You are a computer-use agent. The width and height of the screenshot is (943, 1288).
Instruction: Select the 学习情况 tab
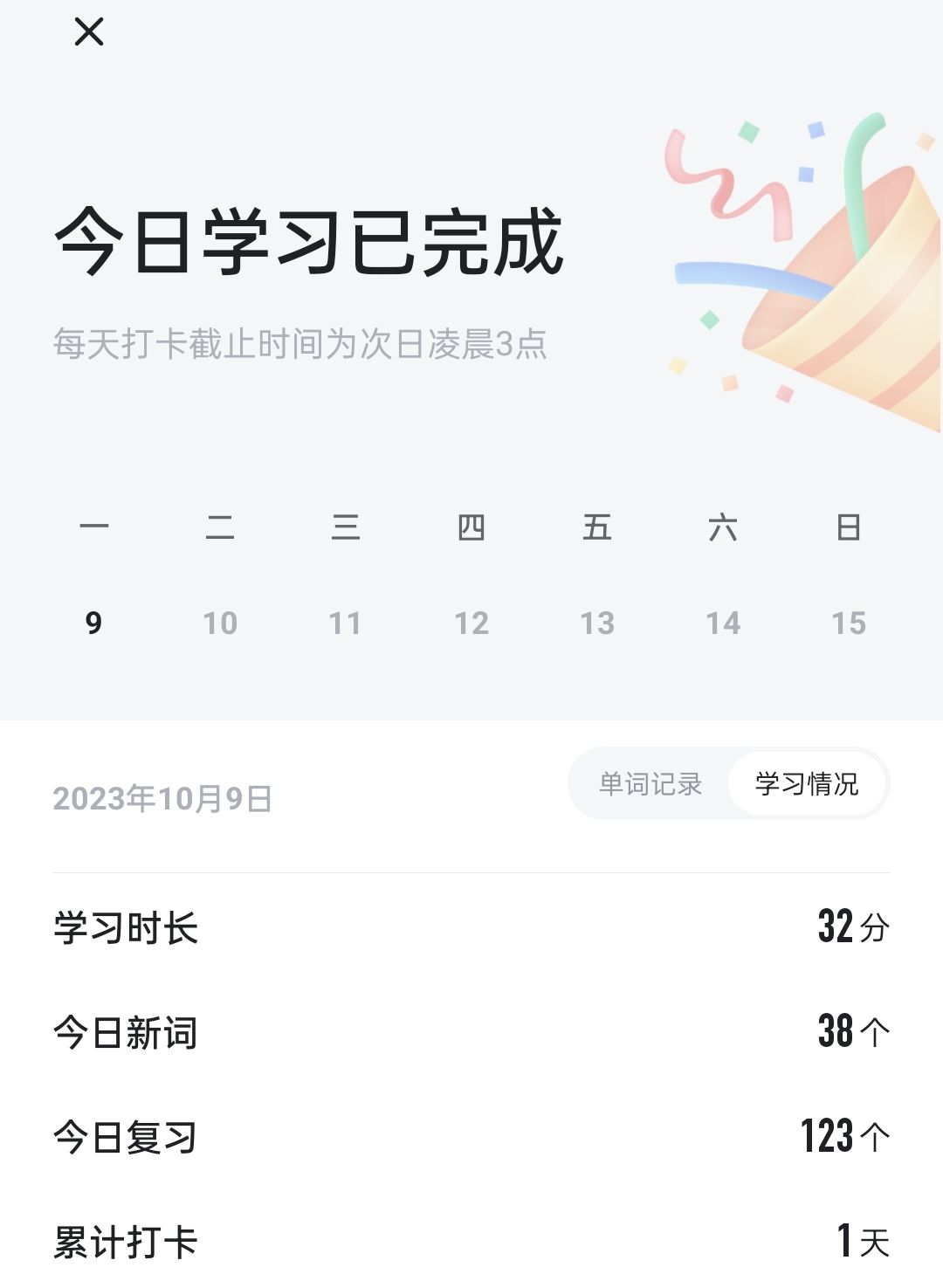807,784
